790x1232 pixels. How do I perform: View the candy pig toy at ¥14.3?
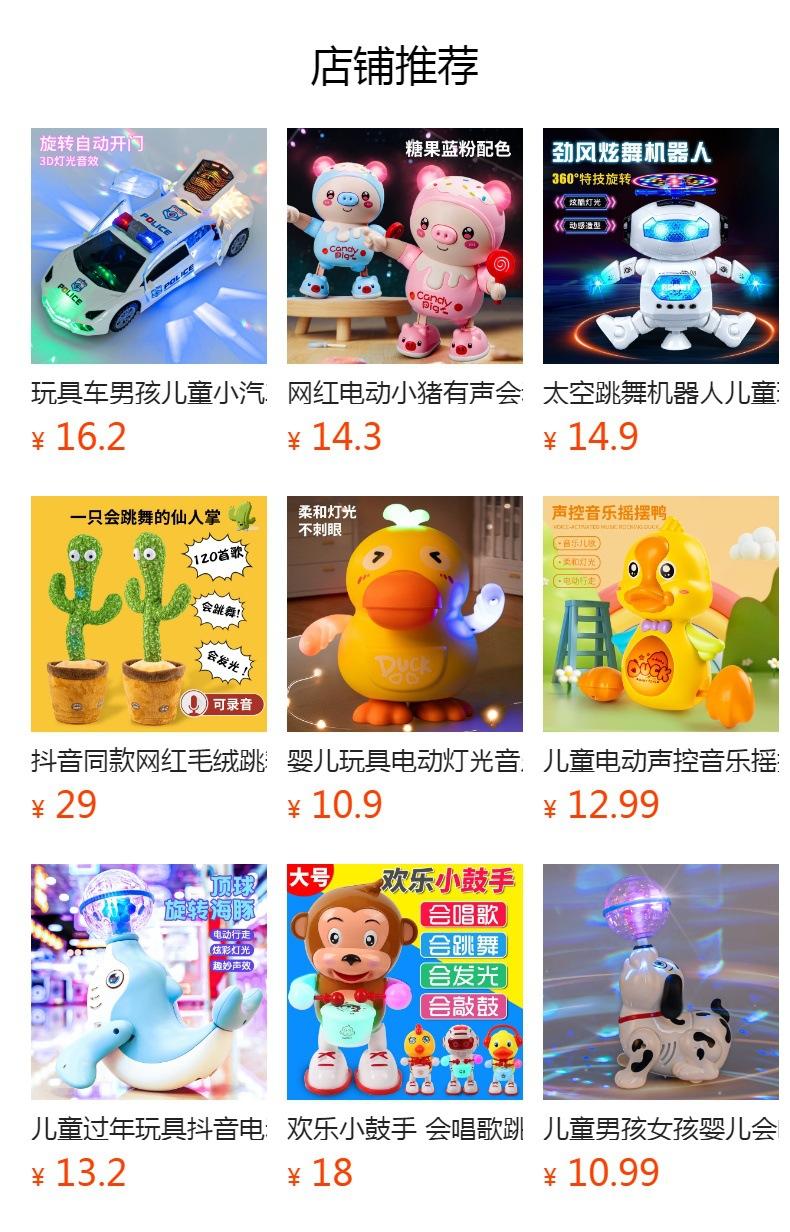(405, 246)
